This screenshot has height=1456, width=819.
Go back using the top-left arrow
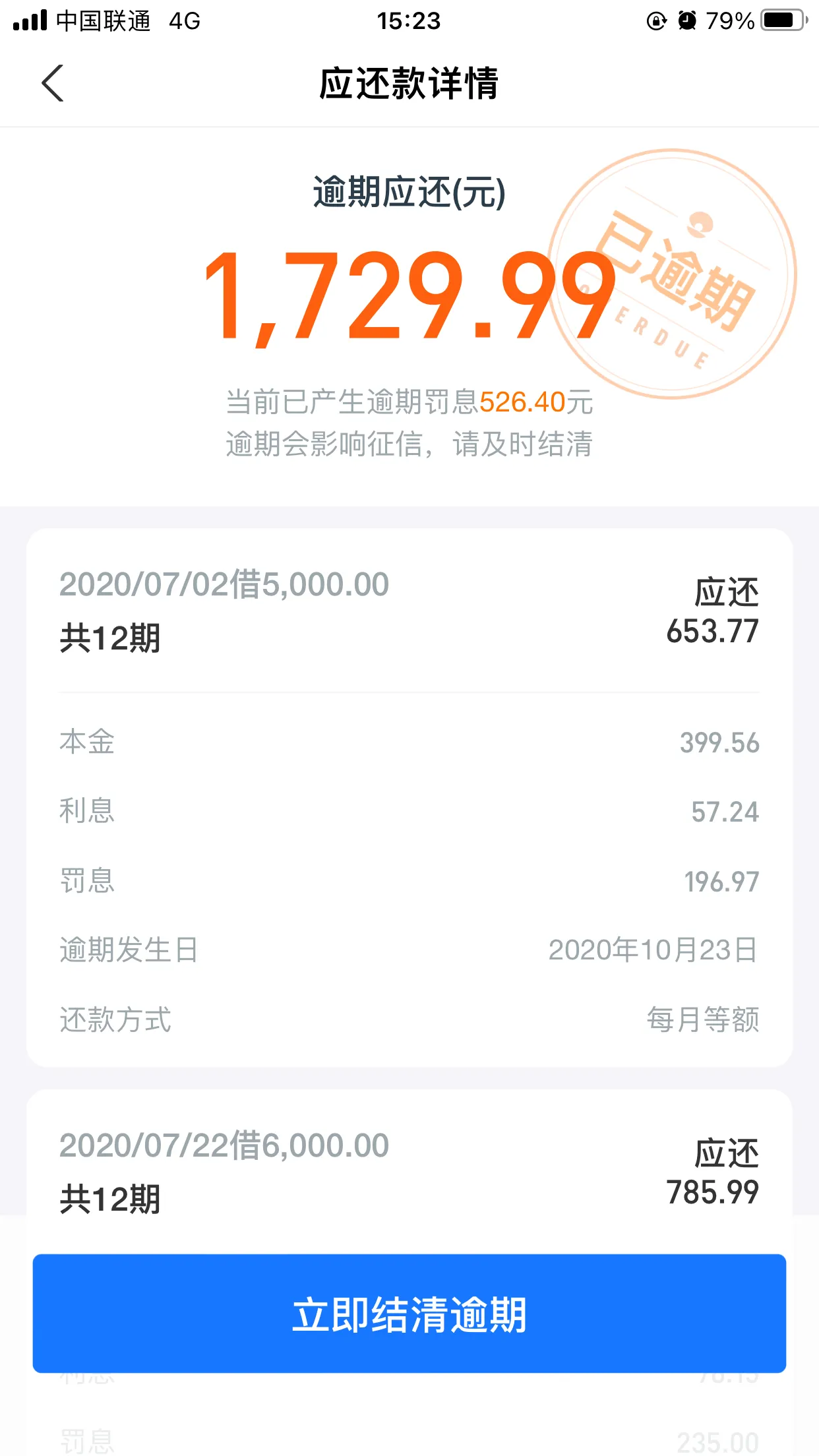click(x=53, y=83)
